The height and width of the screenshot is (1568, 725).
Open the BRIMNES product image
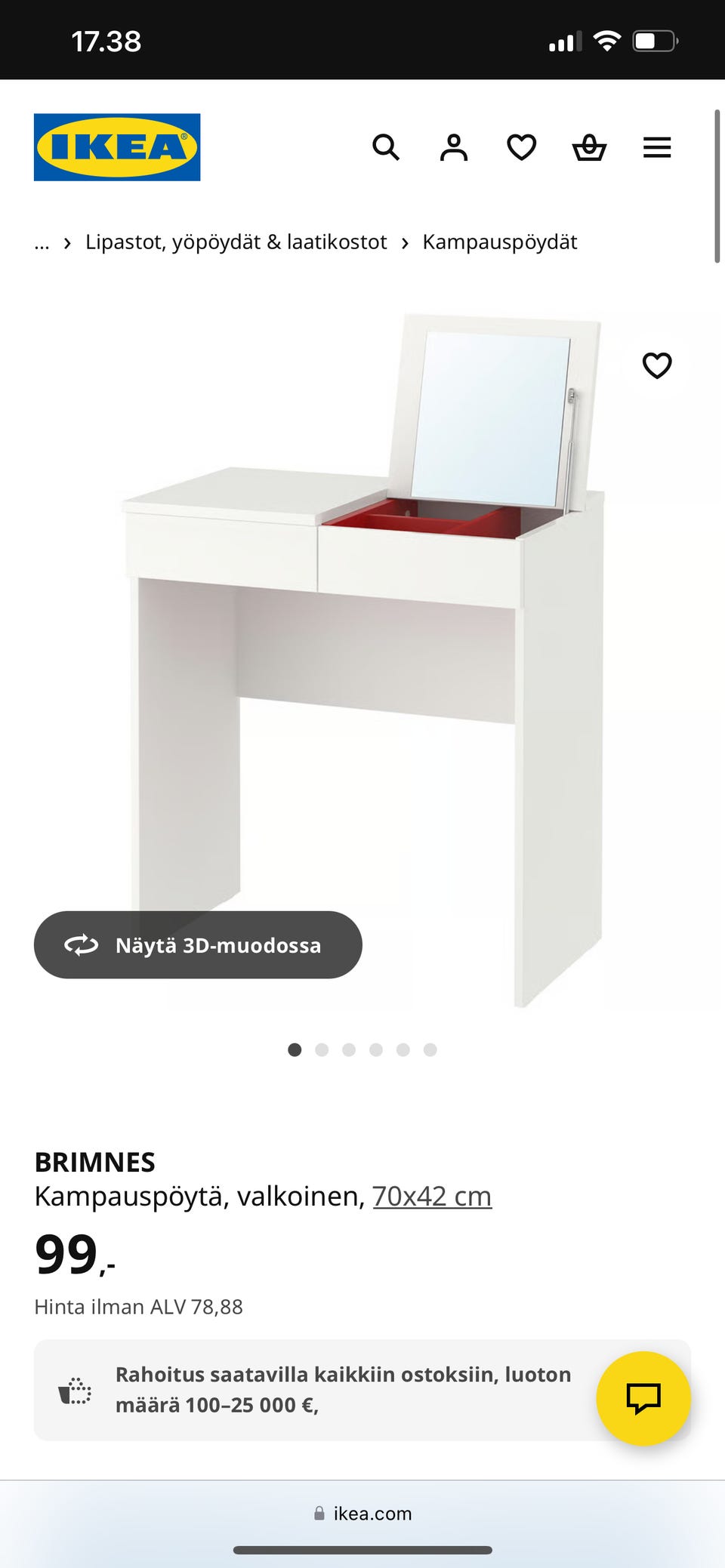coord(362,661)
